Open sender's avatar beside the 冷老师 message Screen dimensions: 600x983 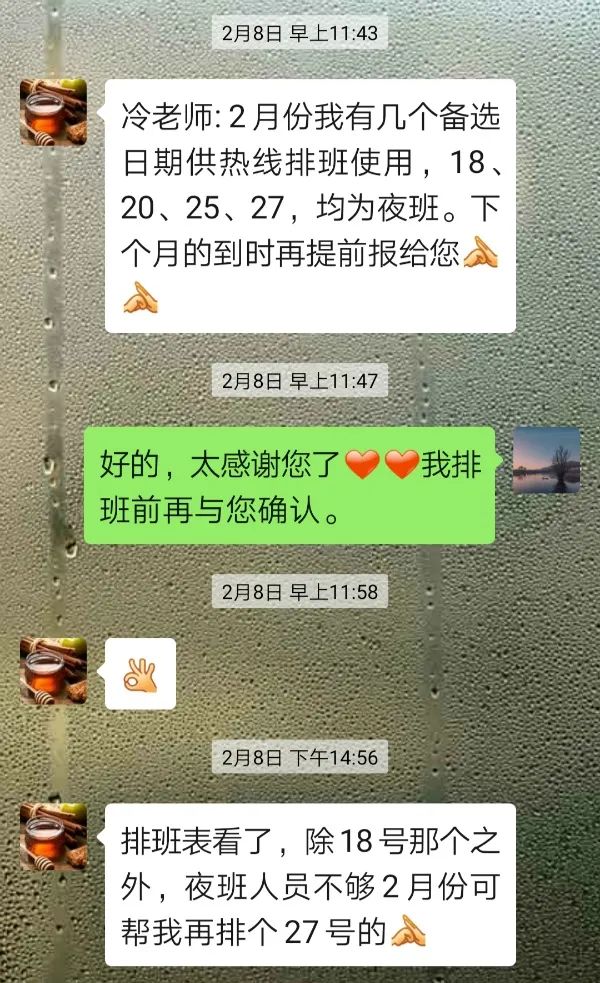[53, 112]
